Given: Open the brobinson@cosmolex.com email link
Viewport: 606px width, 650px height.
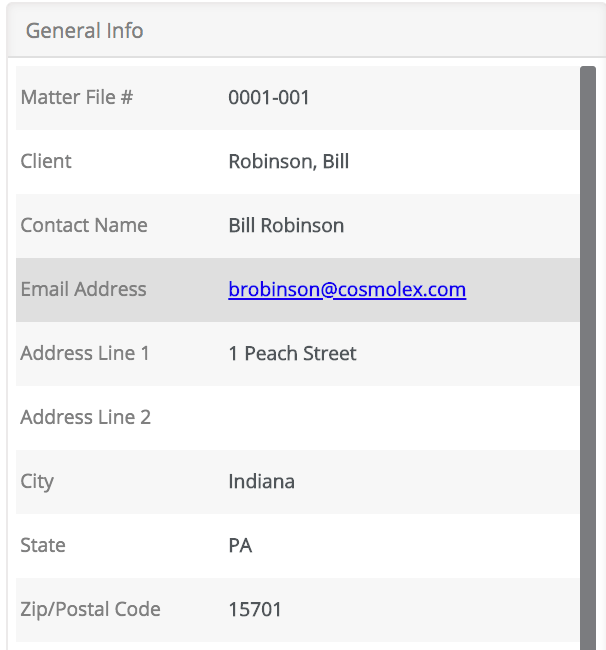Looking at the screenshot, I should coord(347,290).
